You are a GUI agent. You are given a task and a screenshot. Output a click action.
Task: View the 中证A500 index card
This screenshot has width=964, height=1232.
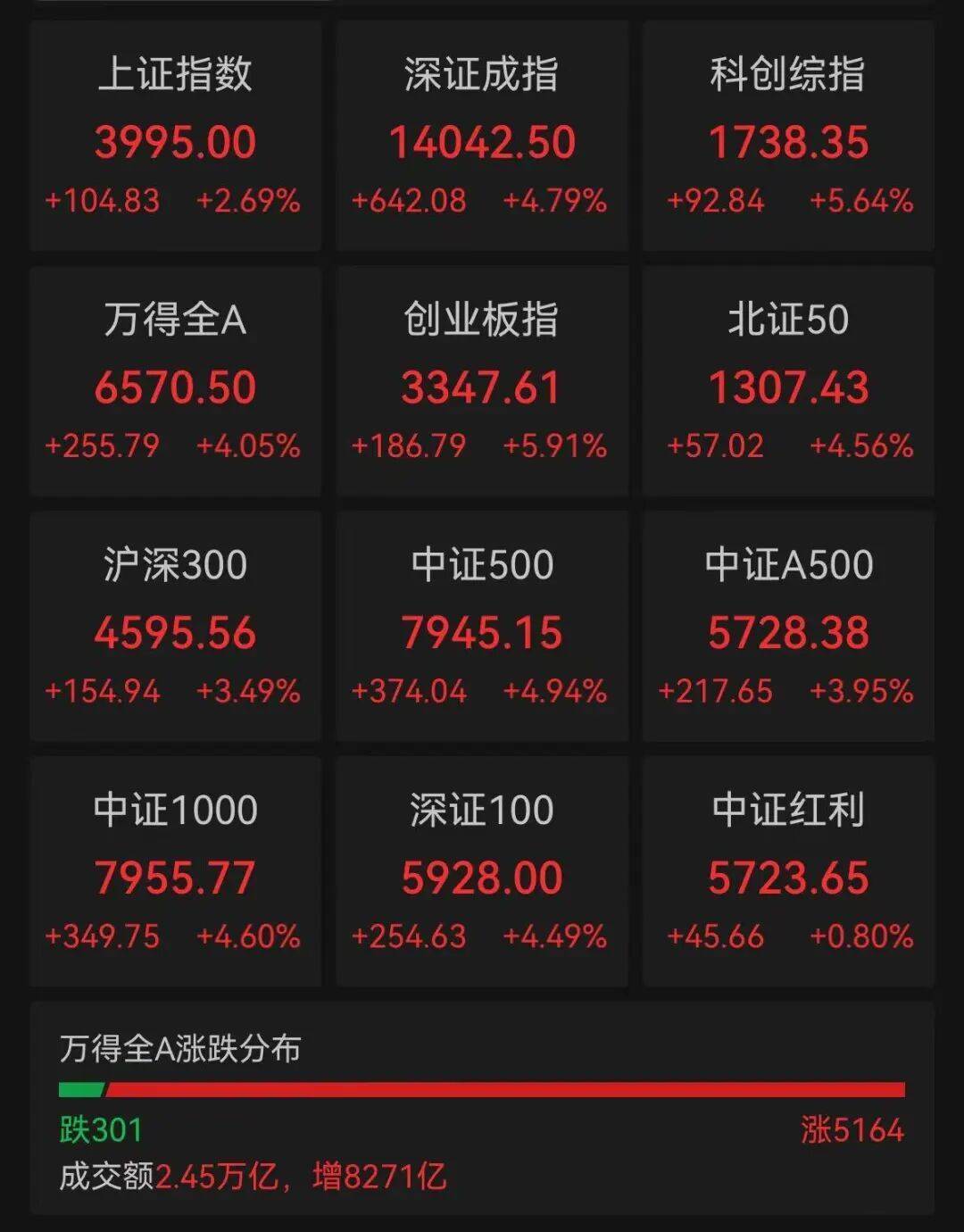pos(788,627)
